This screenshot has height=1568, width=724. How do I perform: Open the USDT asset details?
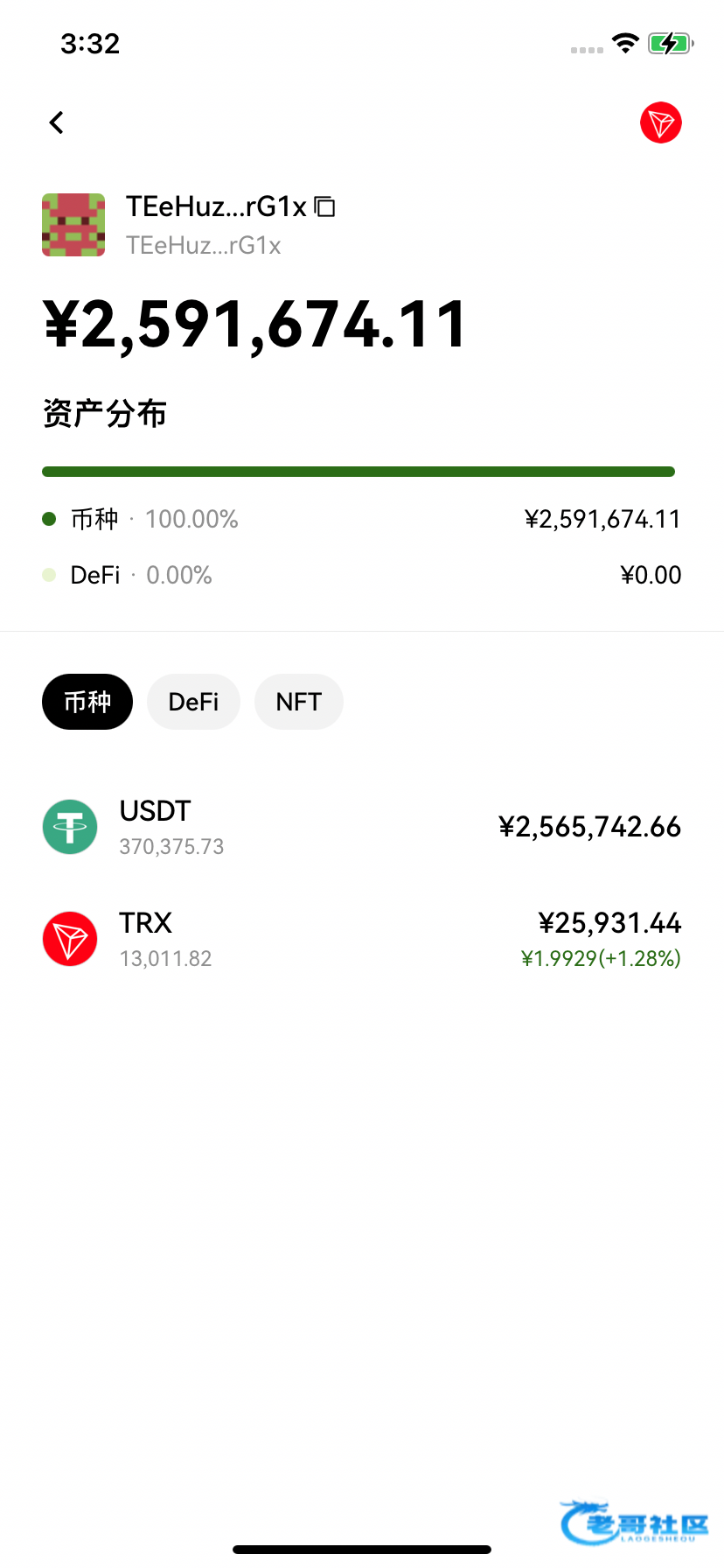pos(362,827)
